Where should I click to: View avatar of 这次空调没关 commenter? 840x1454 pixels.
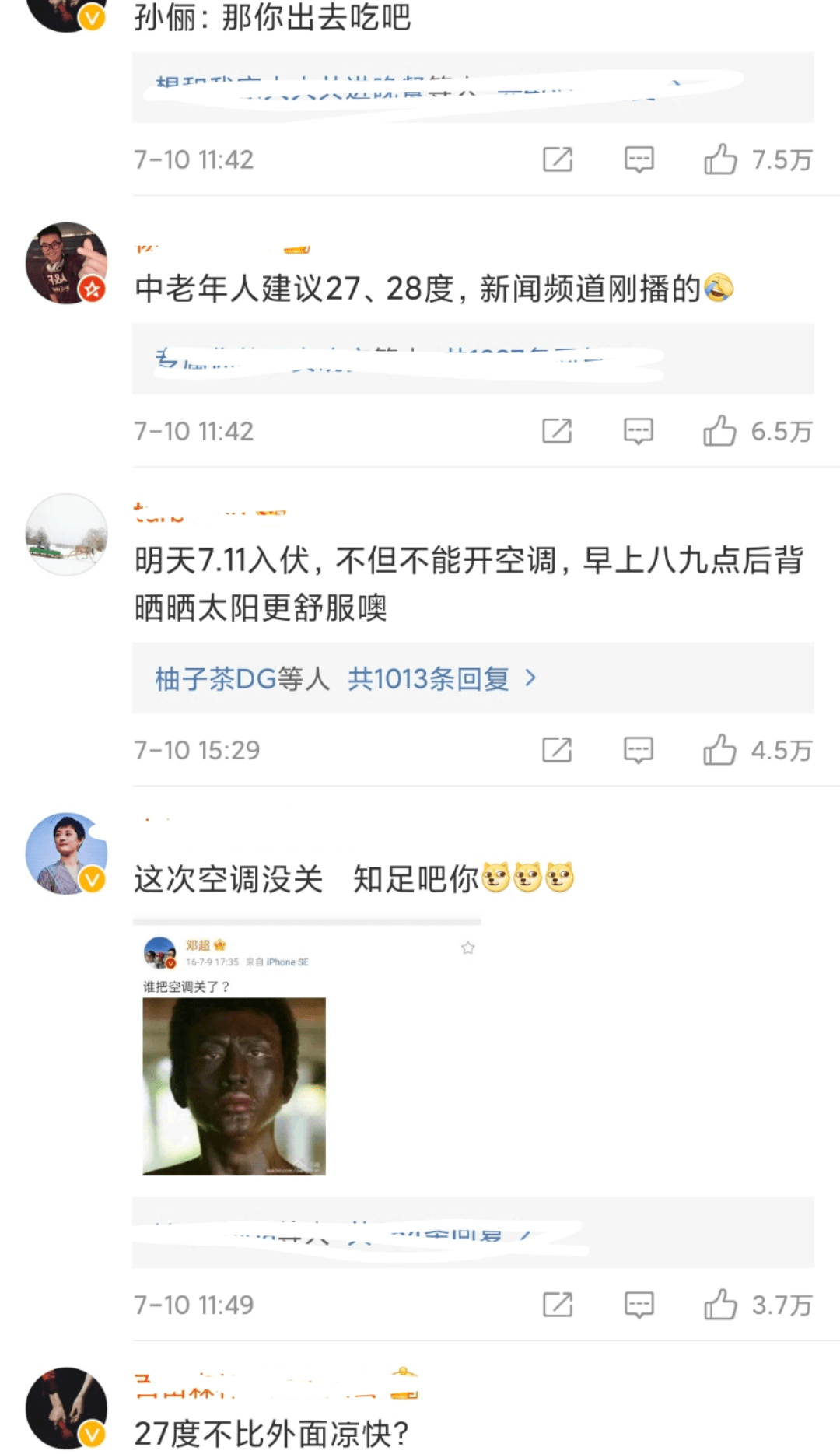click(66, 853)
